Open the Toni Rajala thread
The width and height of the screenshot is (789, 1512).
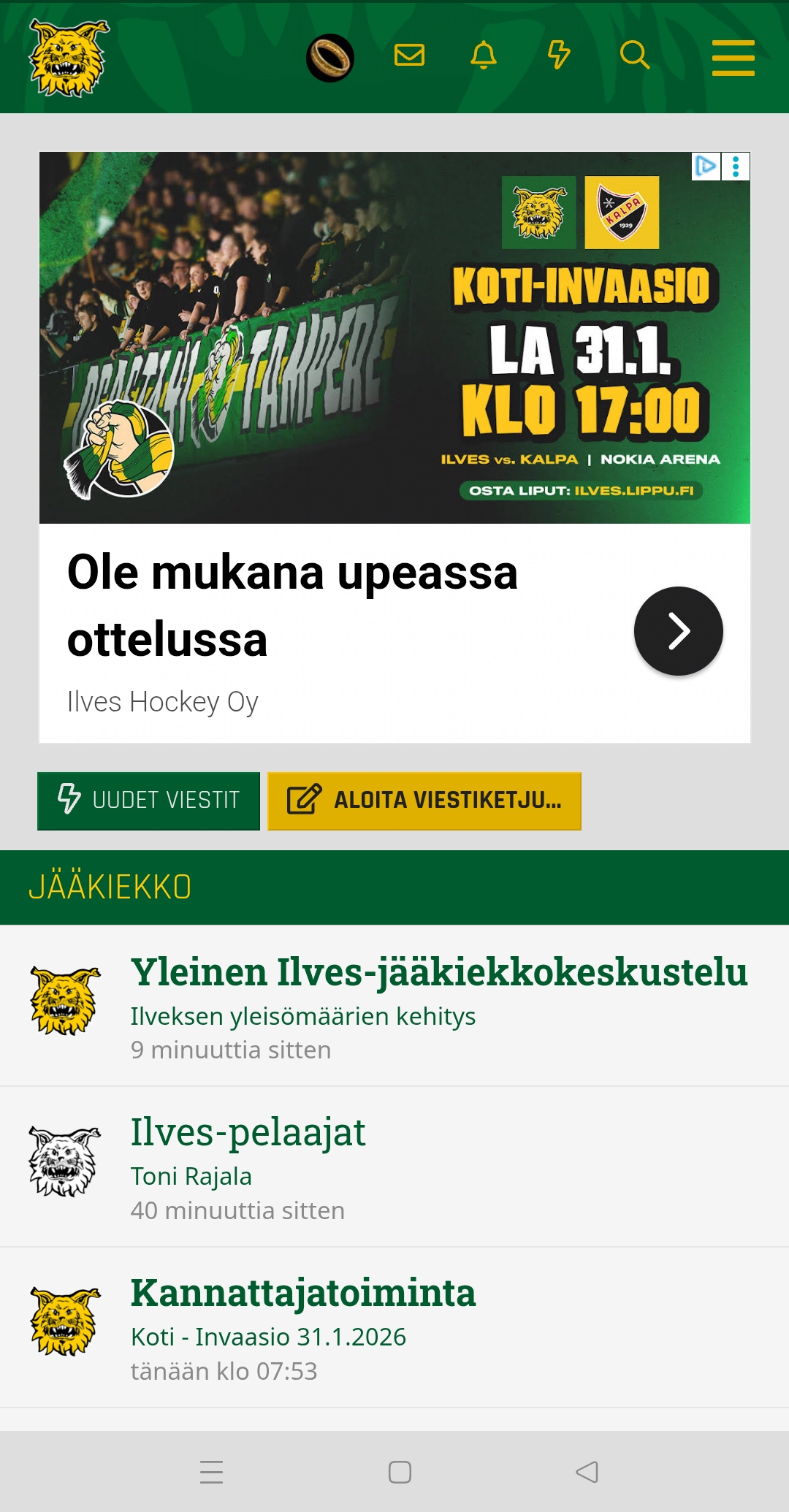coord(191,1177)
